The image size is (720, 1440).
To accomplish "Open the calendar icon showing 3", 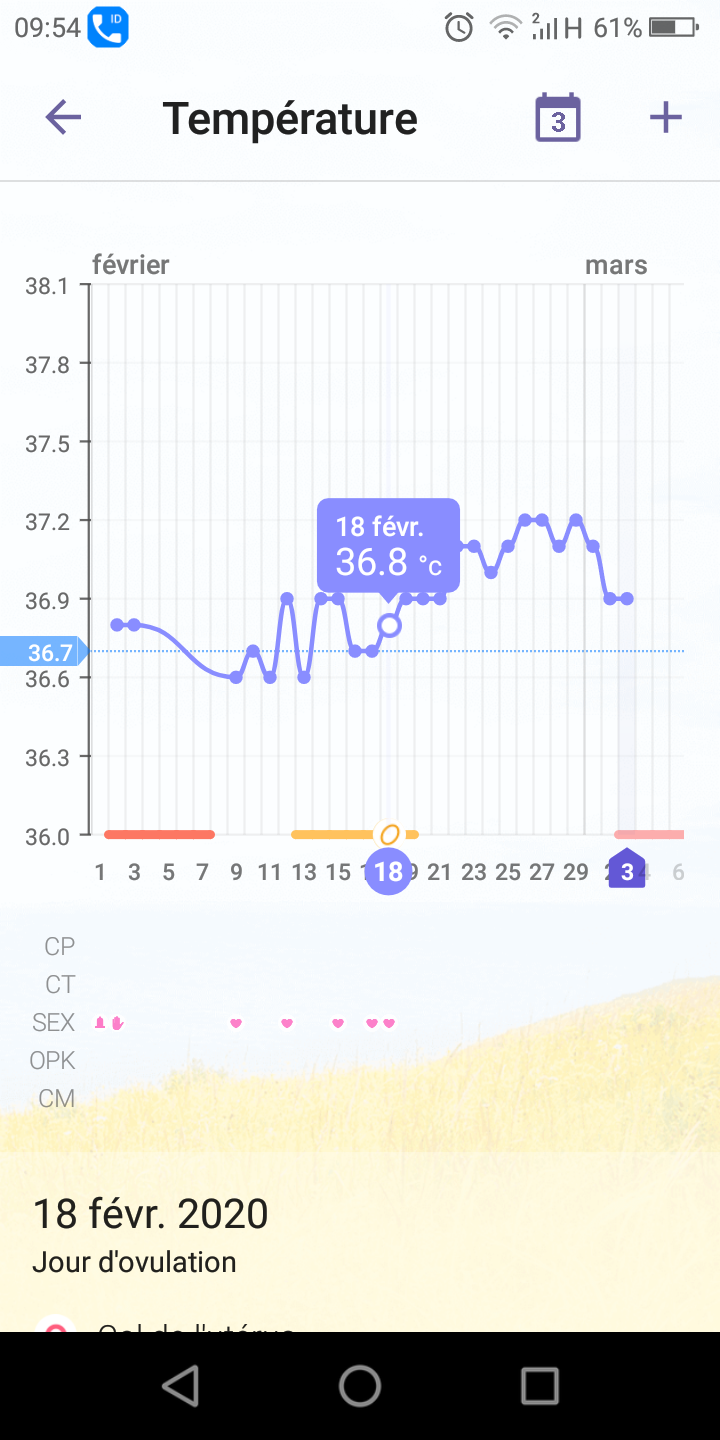I will pos(558,118).
